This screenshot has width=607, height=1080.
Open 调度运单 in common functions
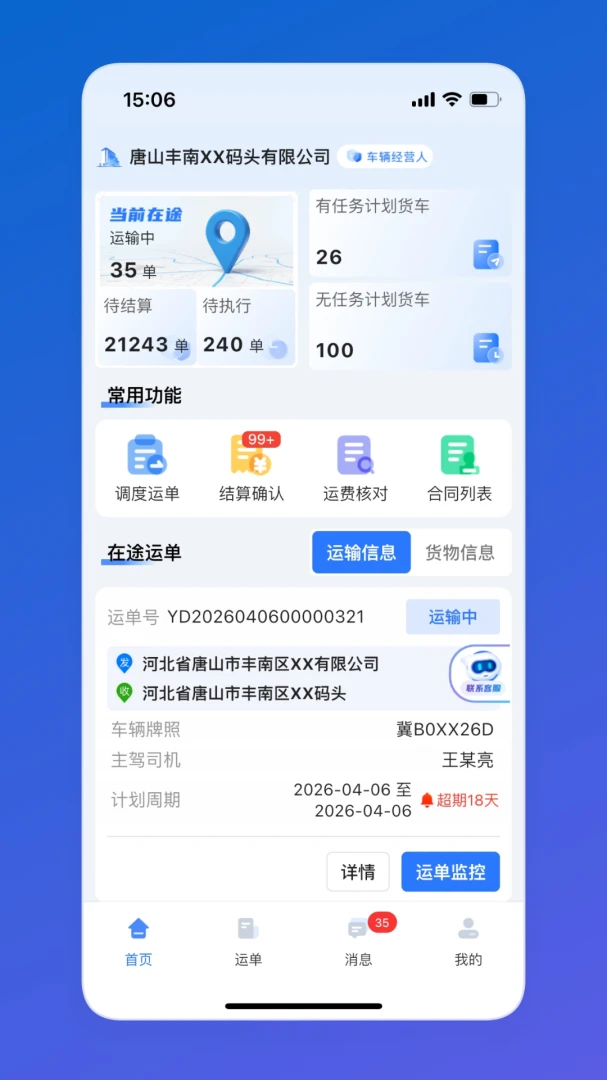147,468
